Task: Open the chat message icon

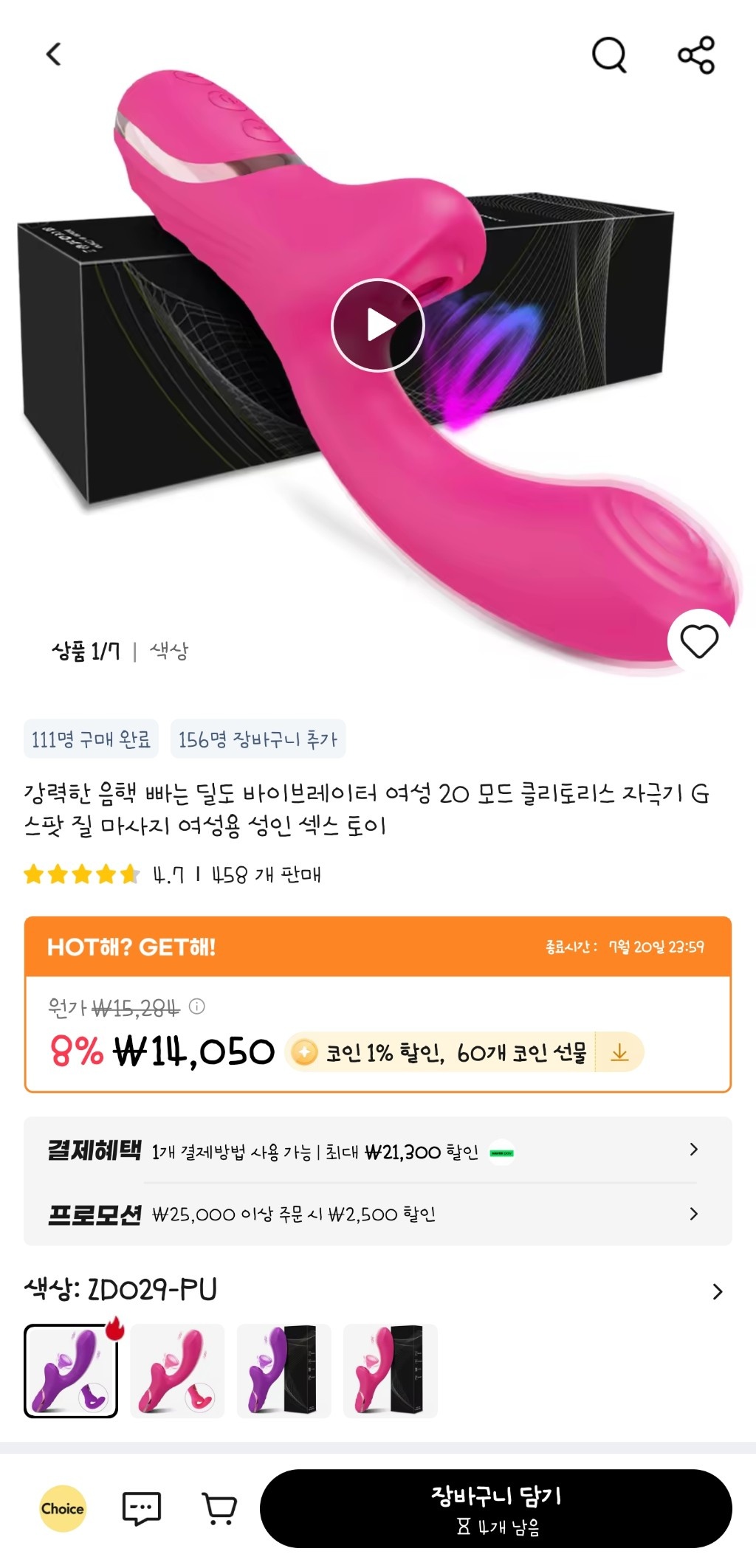Action: click(141, 1508)
